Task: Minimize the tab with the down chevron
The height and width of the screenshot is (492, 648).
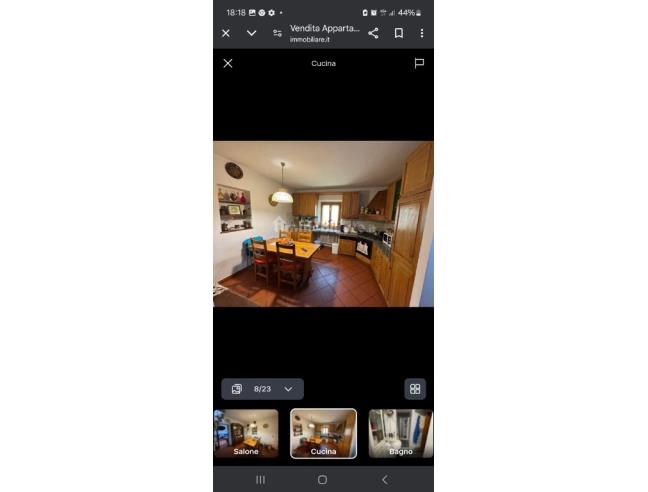Action: click(x=251, y=33)
